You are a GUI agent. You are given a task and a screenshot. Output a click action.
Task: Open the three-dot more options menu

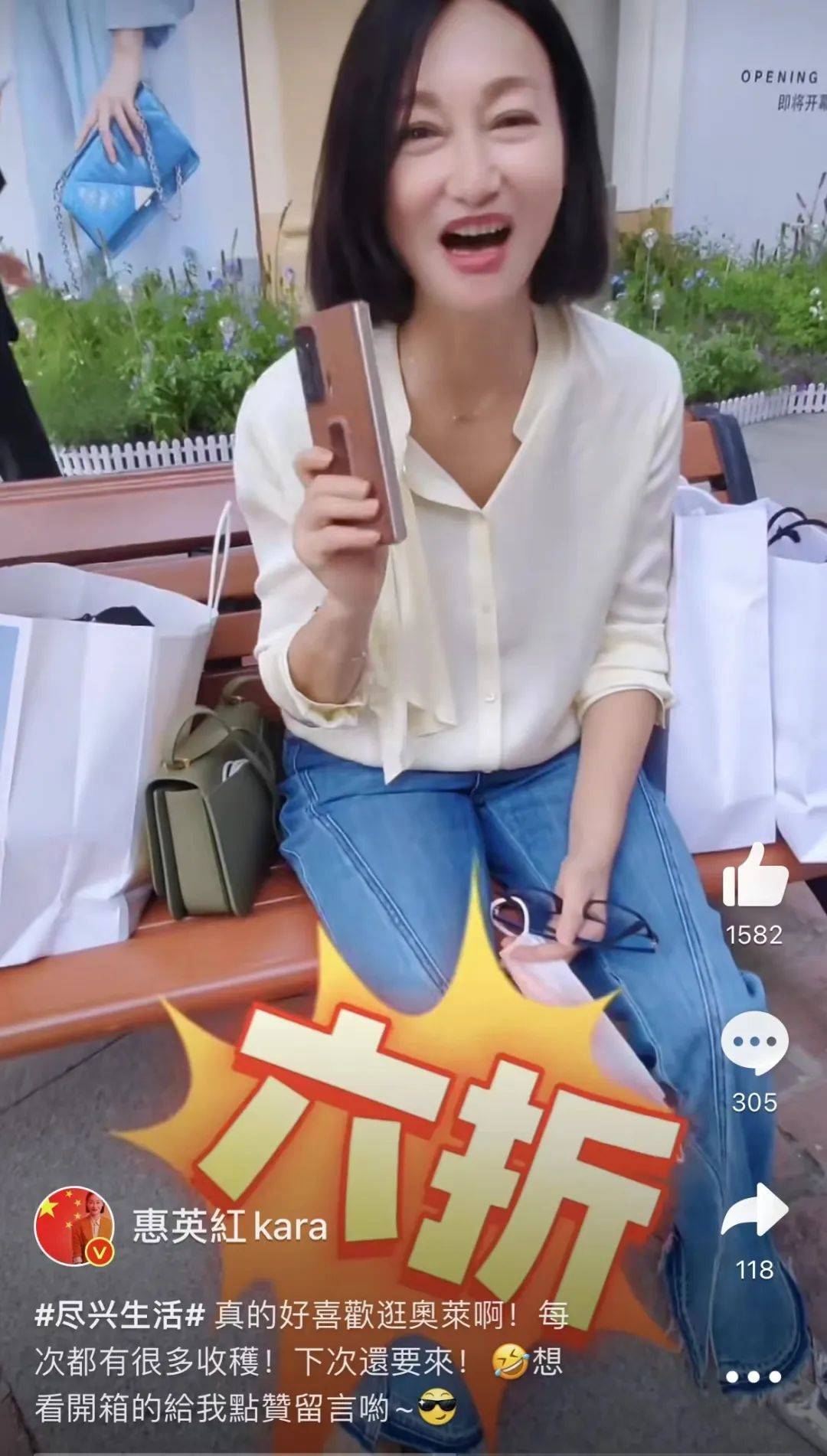[753, 1378]
